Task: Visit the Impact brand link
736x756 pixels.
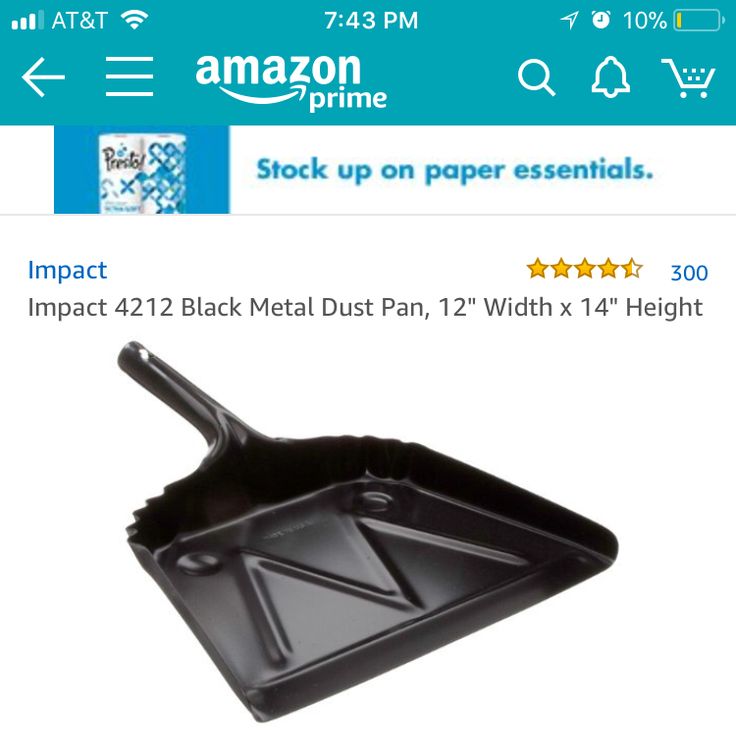Action: (67, 270)
